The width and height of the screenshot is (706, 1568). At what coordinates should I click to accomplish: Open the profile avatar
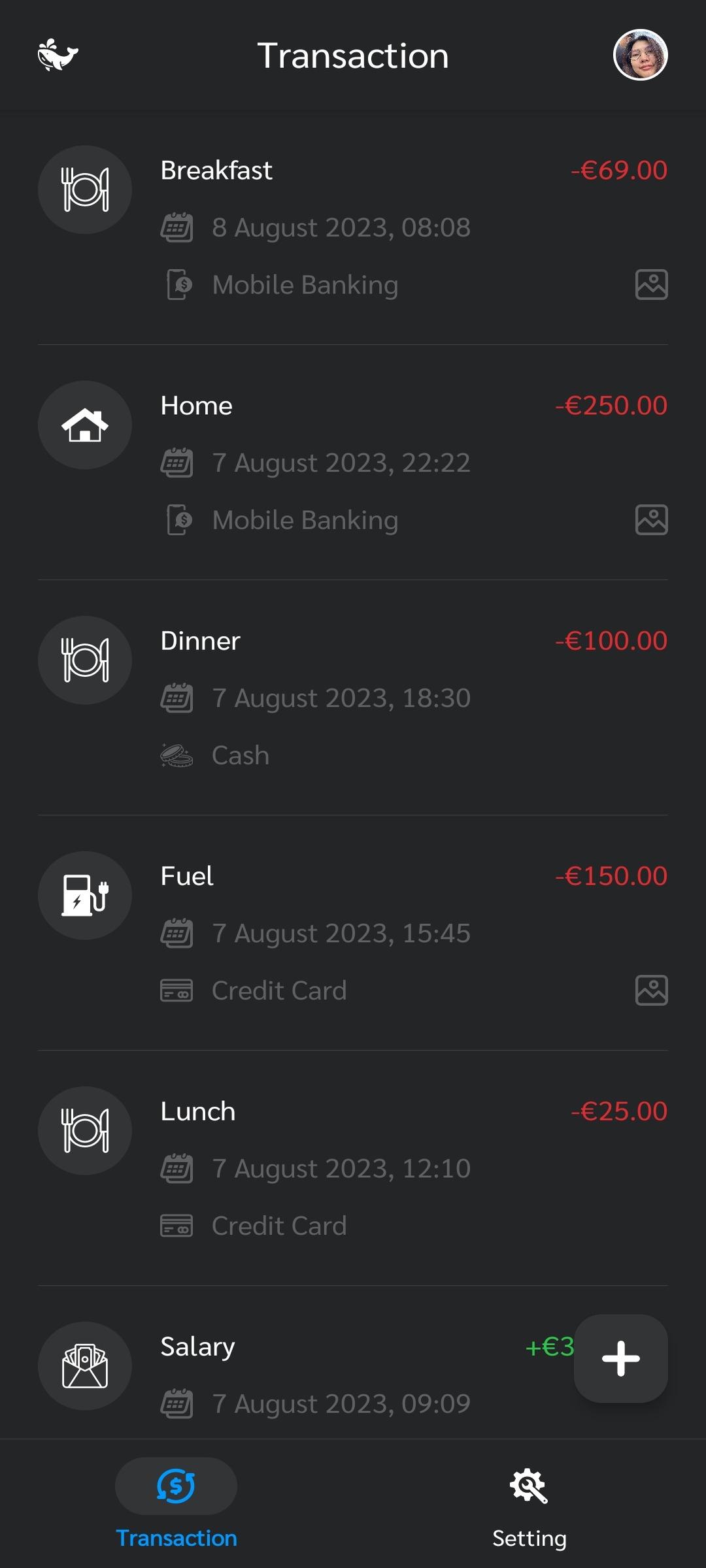(x=640, y=55)
